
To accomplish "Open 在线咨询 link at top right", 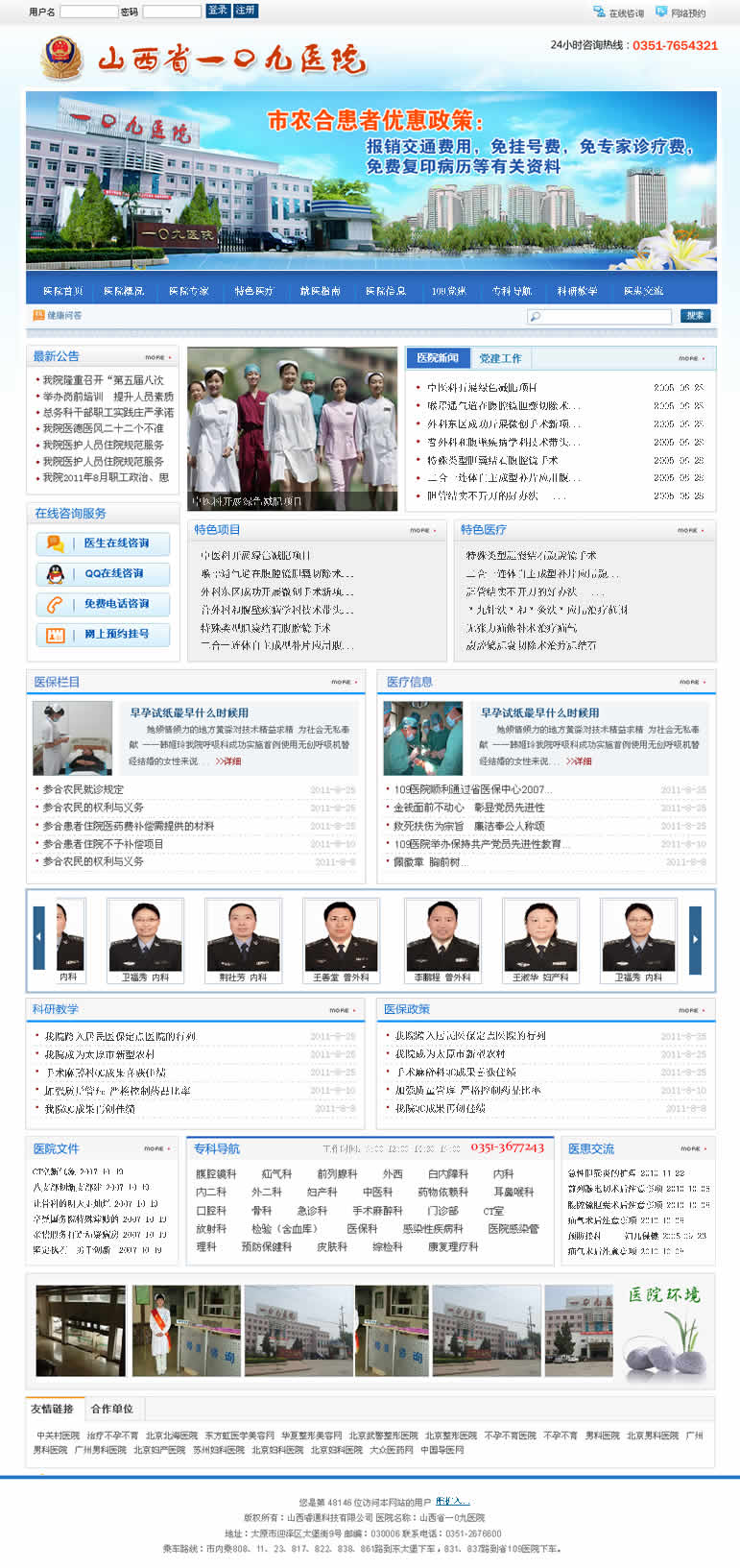I will click(619, 12).
